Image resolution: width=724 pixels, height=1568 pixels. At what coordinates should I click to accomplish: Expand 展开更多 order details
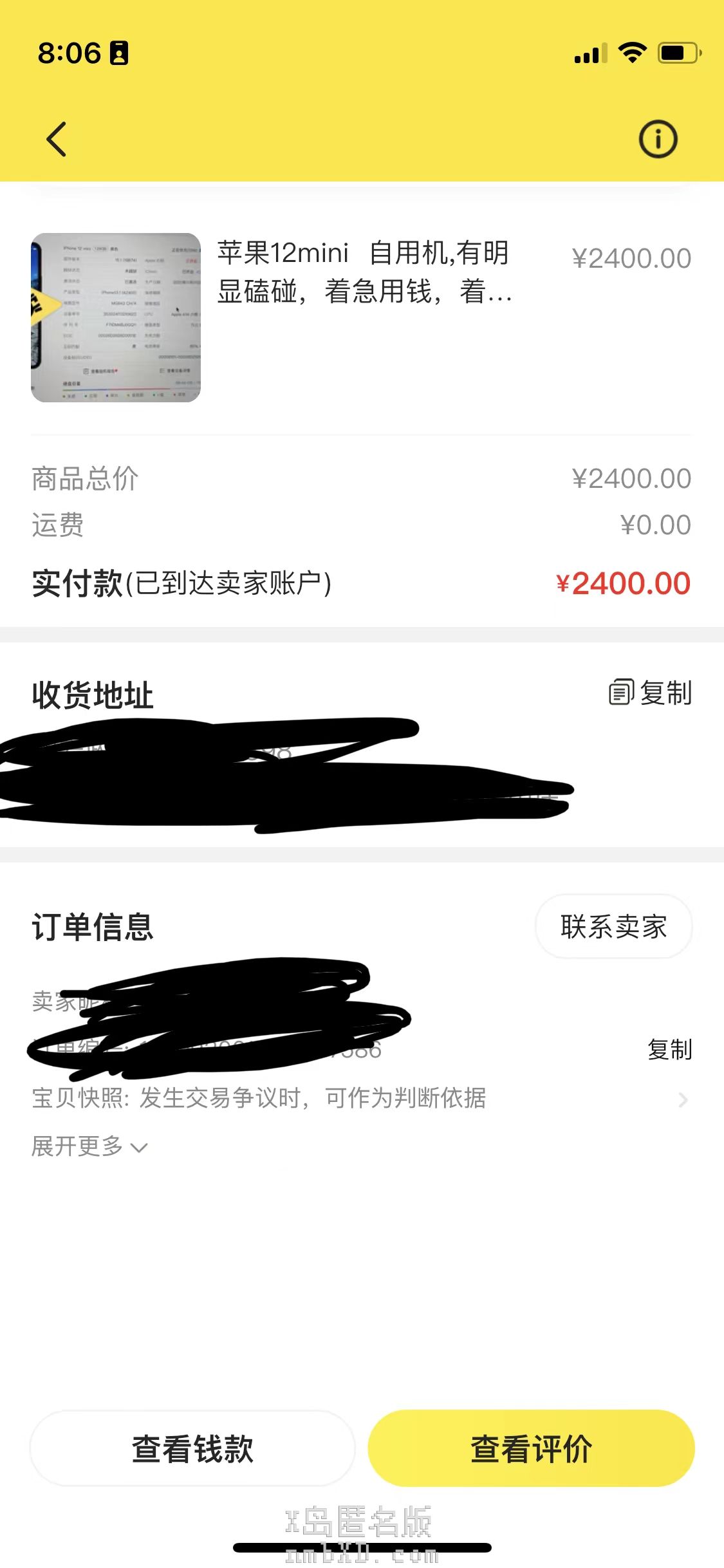point(90,1146)
